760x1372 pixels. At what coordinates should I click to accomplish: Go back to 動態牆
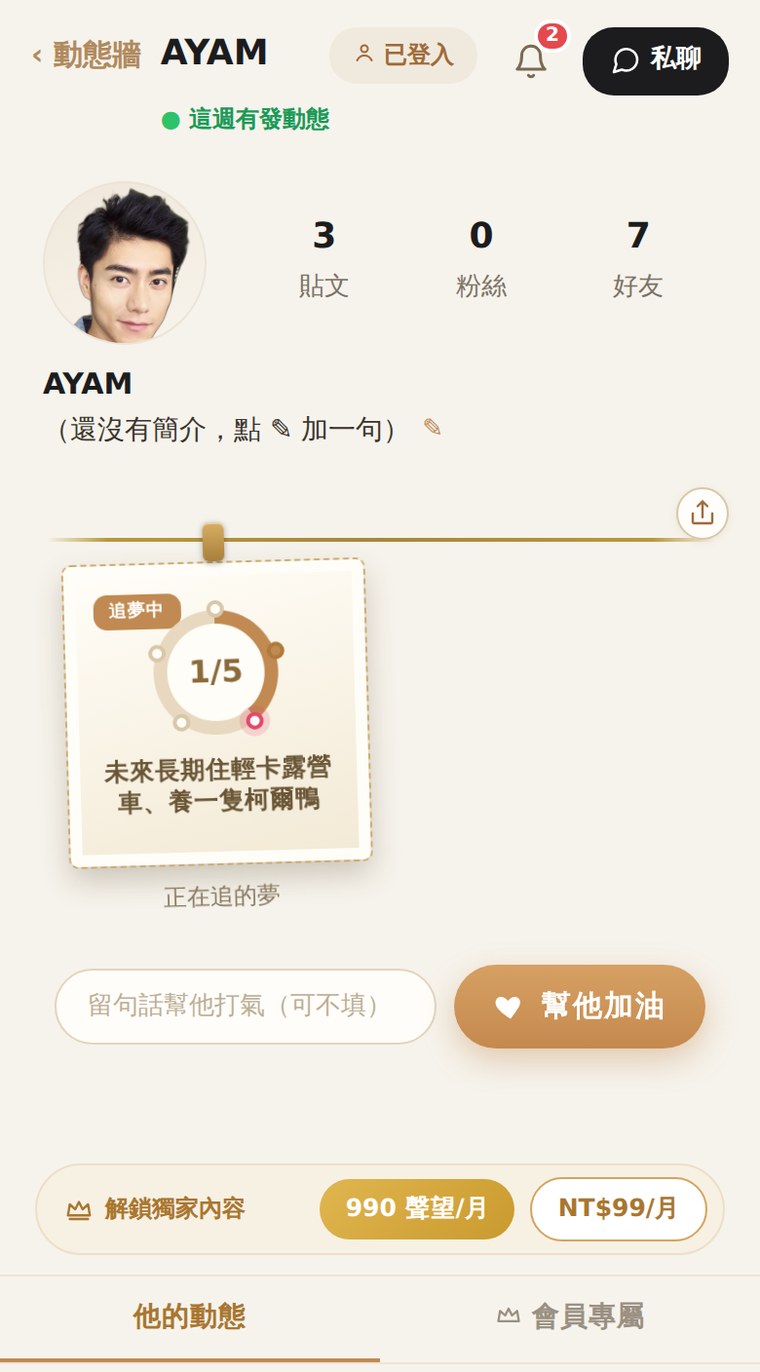pyautogui.click(x=86, y=55)
